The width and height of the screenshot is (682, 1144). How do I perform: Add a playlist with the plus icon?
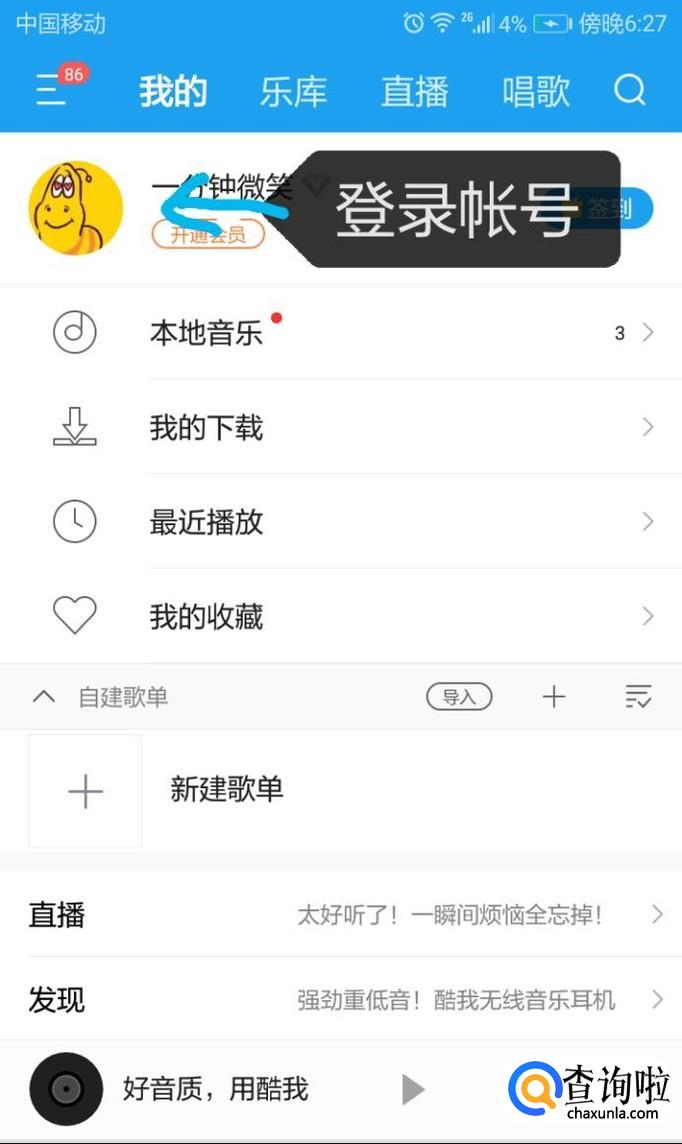tap(554, 697)
